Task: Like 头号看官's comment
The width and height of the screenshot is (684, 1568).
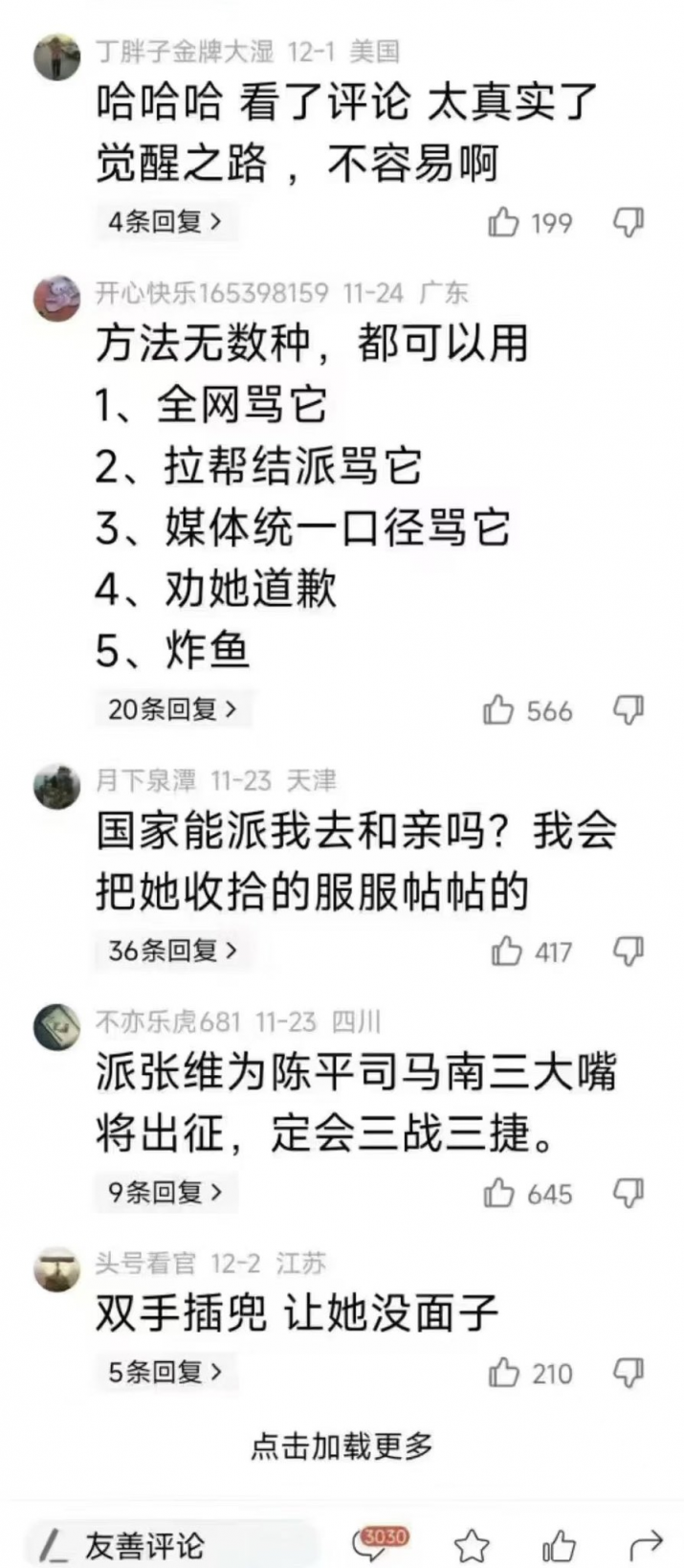Action: point(503,1373)
